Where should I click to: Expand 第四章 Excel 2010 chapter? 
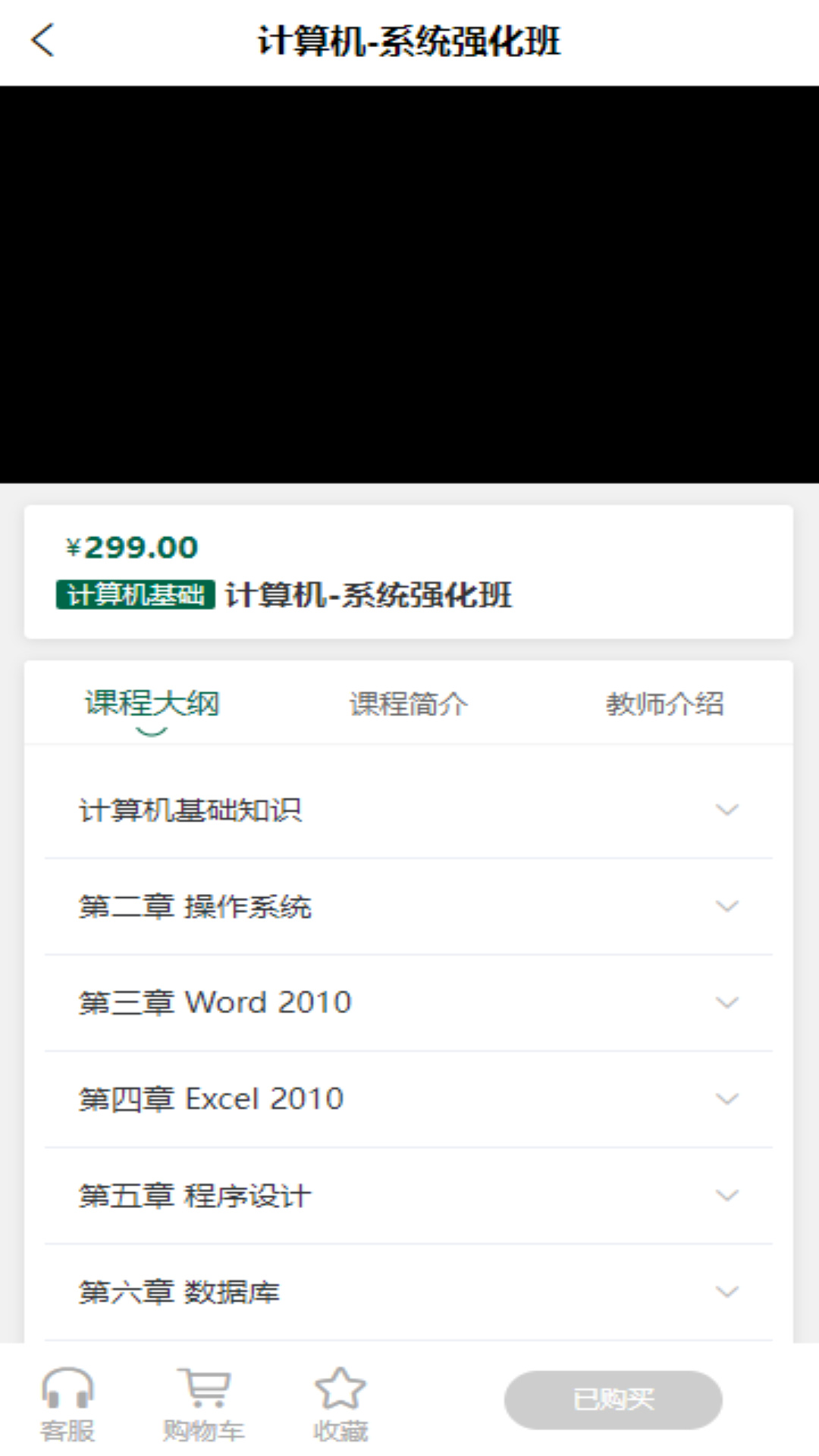409,1098
